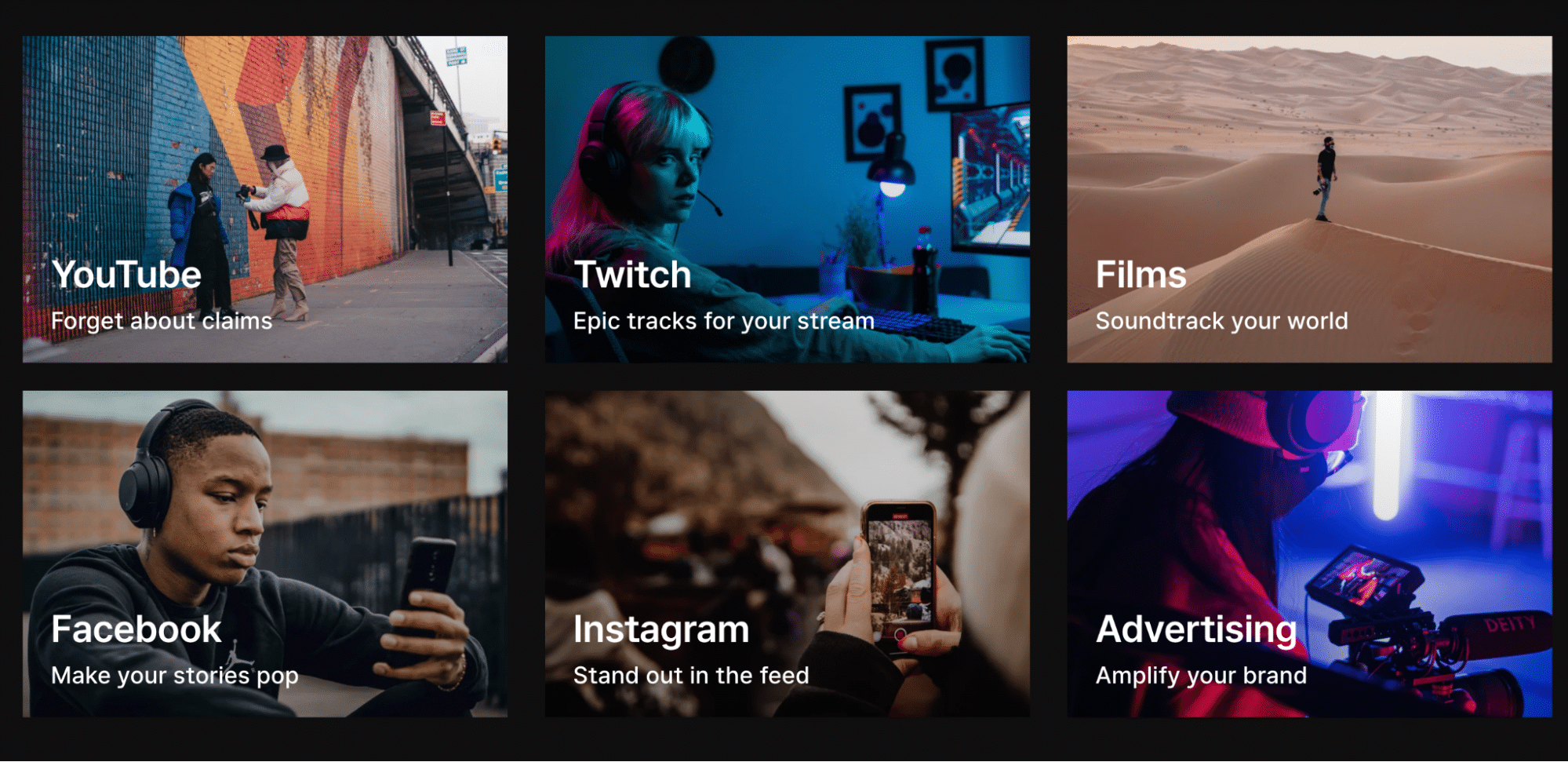Open the Advertising tile

pos(1309,553)
